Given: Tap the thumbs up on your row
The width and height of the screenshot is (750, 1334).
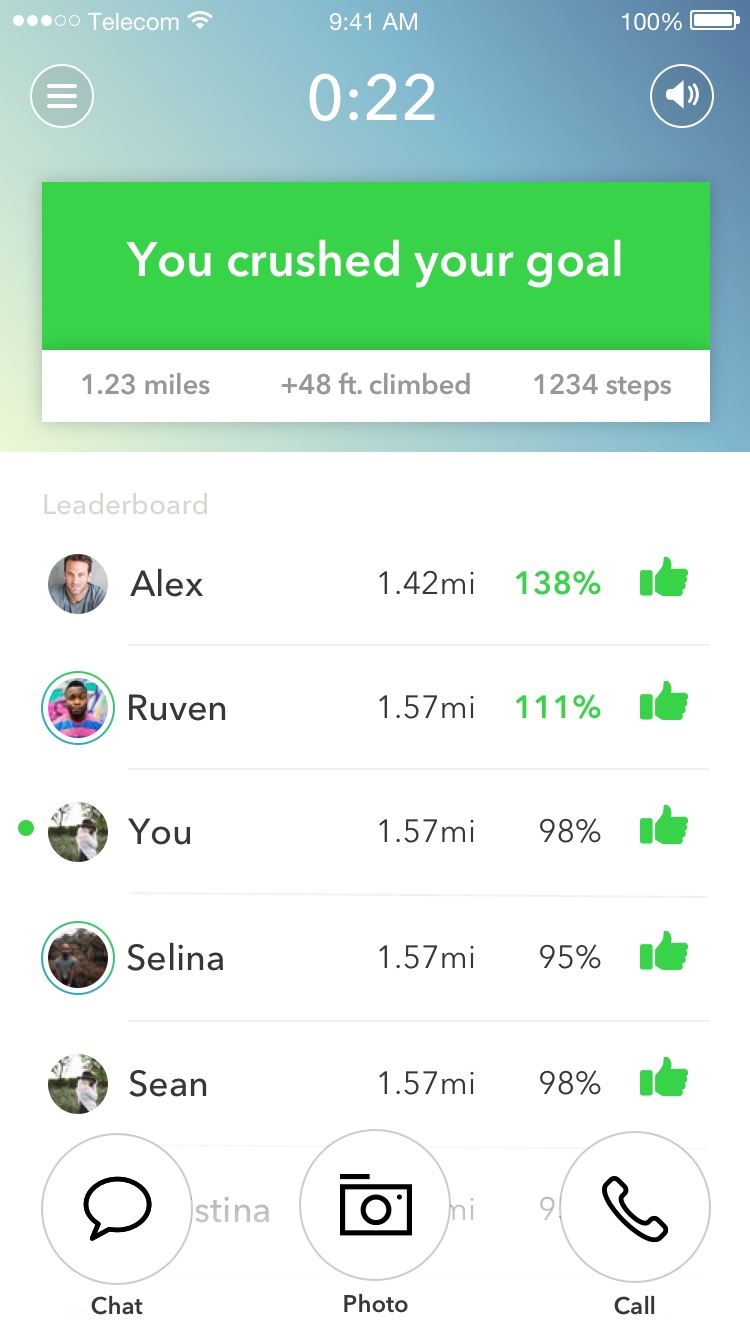Looking at the screenshot, I should pos(664,828).
